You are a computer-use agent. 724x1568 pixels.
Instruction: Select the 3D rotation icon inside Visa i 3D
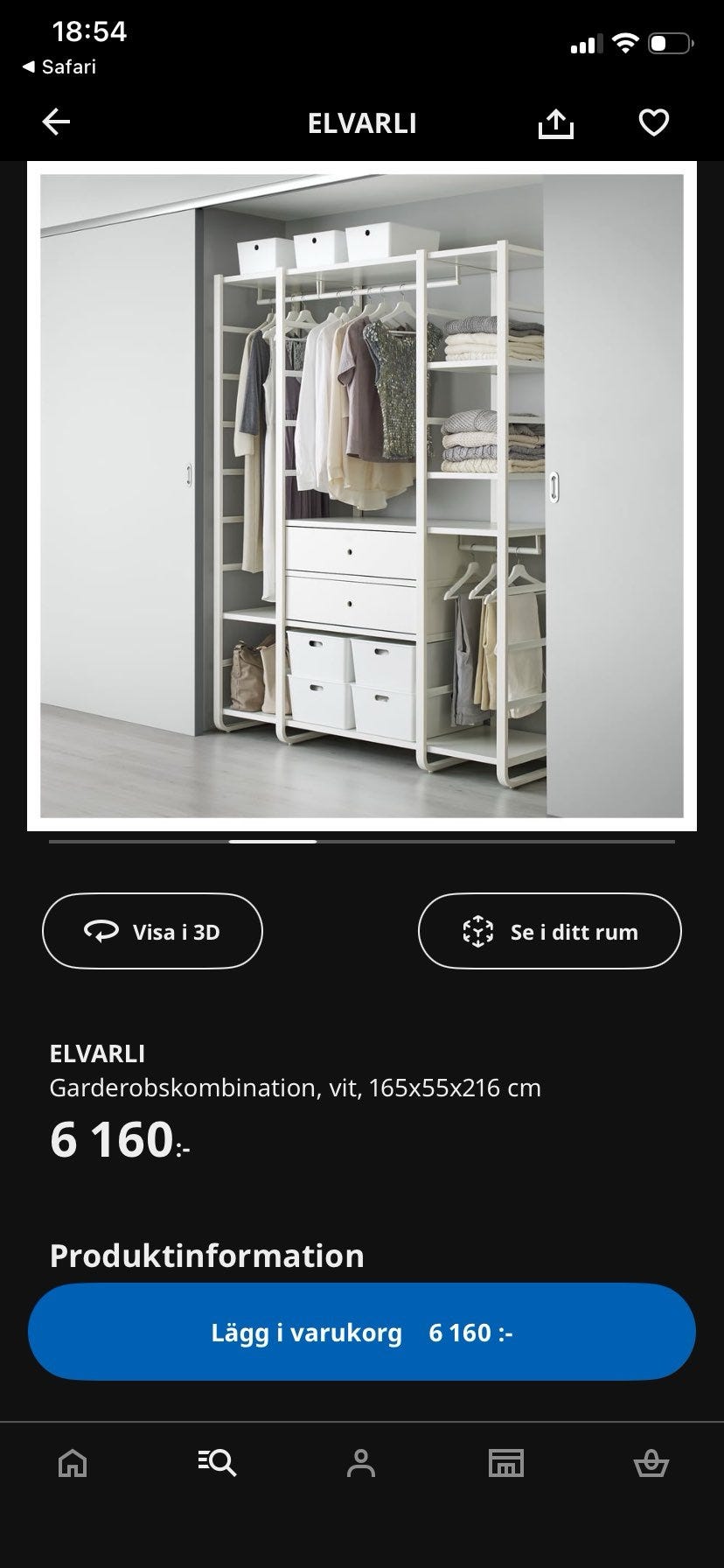click(102, 931)
